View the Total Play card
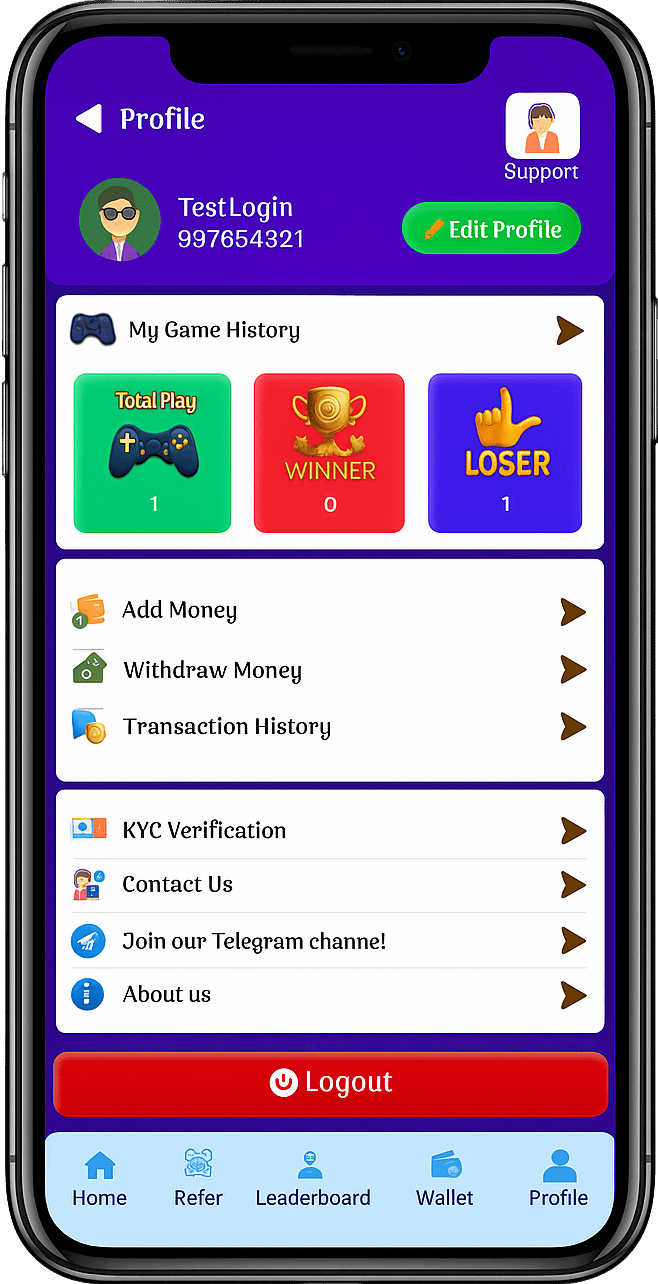The image size is (658, 1284). [153, 452]
